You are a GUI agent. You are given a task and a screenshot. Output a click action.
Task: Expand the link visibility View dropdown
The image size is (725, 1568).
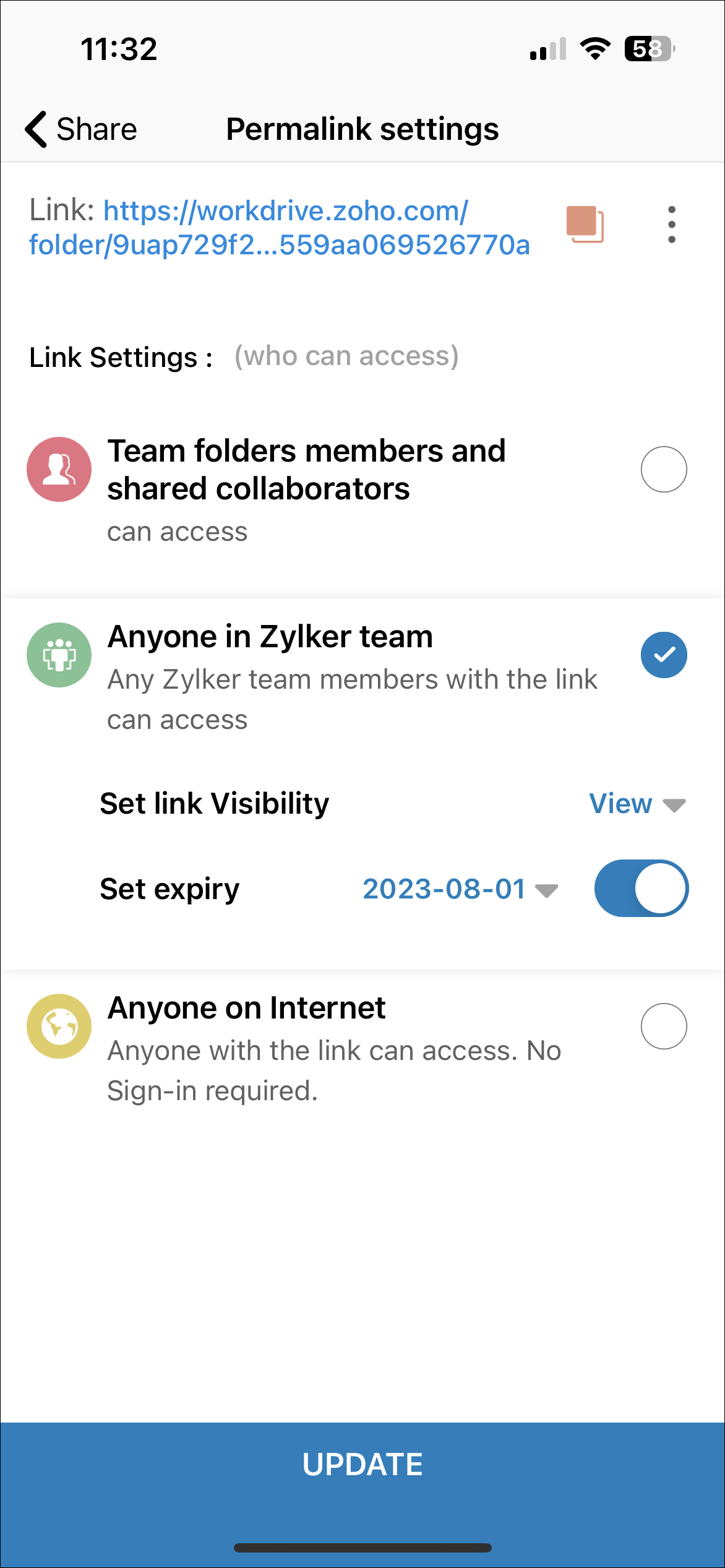637,804
